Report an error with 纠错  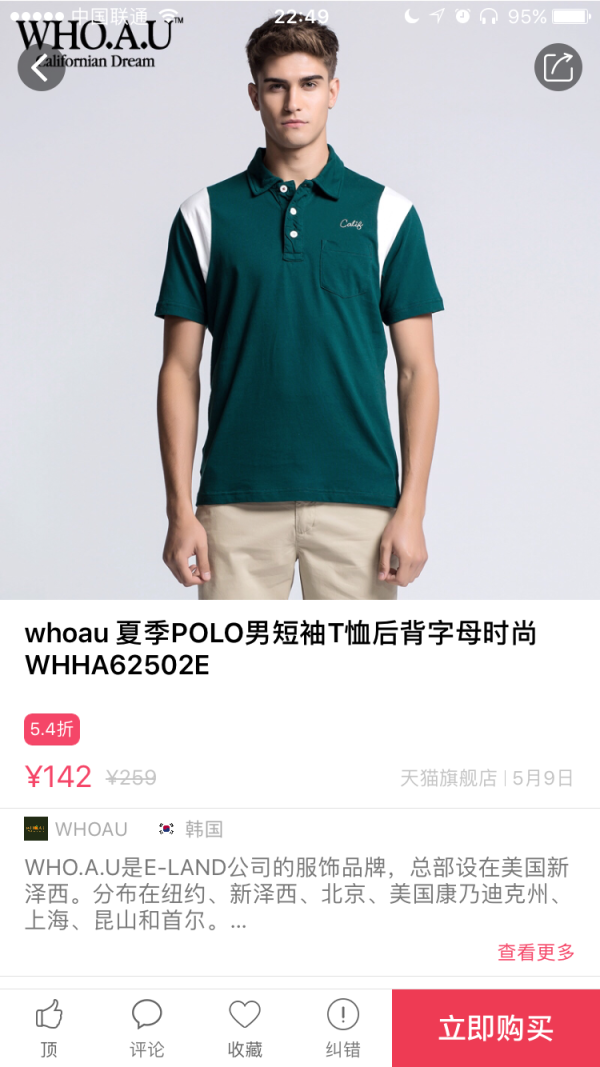pos(342,1028)
